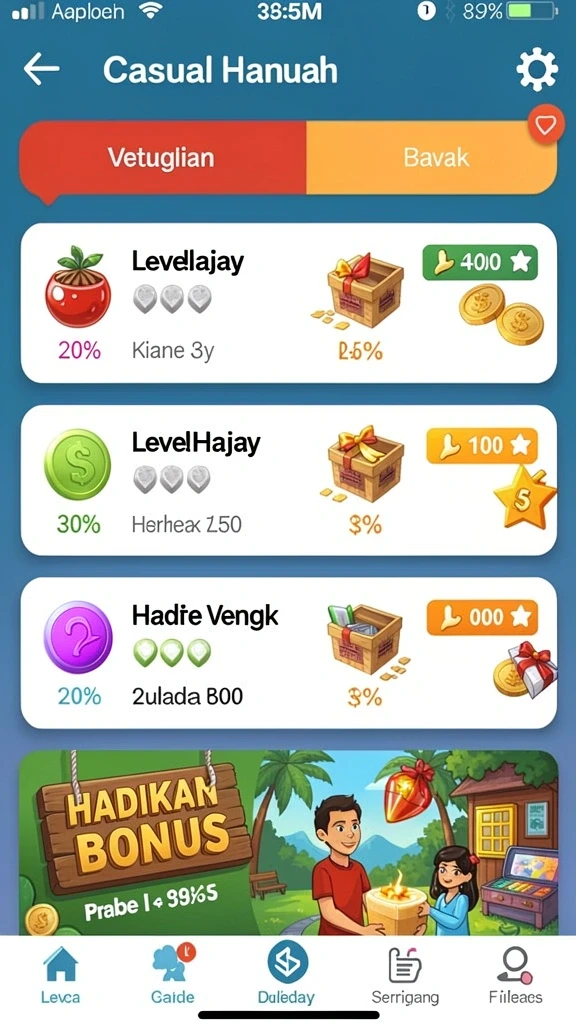Open the Hadikan Bonus banner
This screenshot has height=1024, width=576.
[x=289, y=842]
